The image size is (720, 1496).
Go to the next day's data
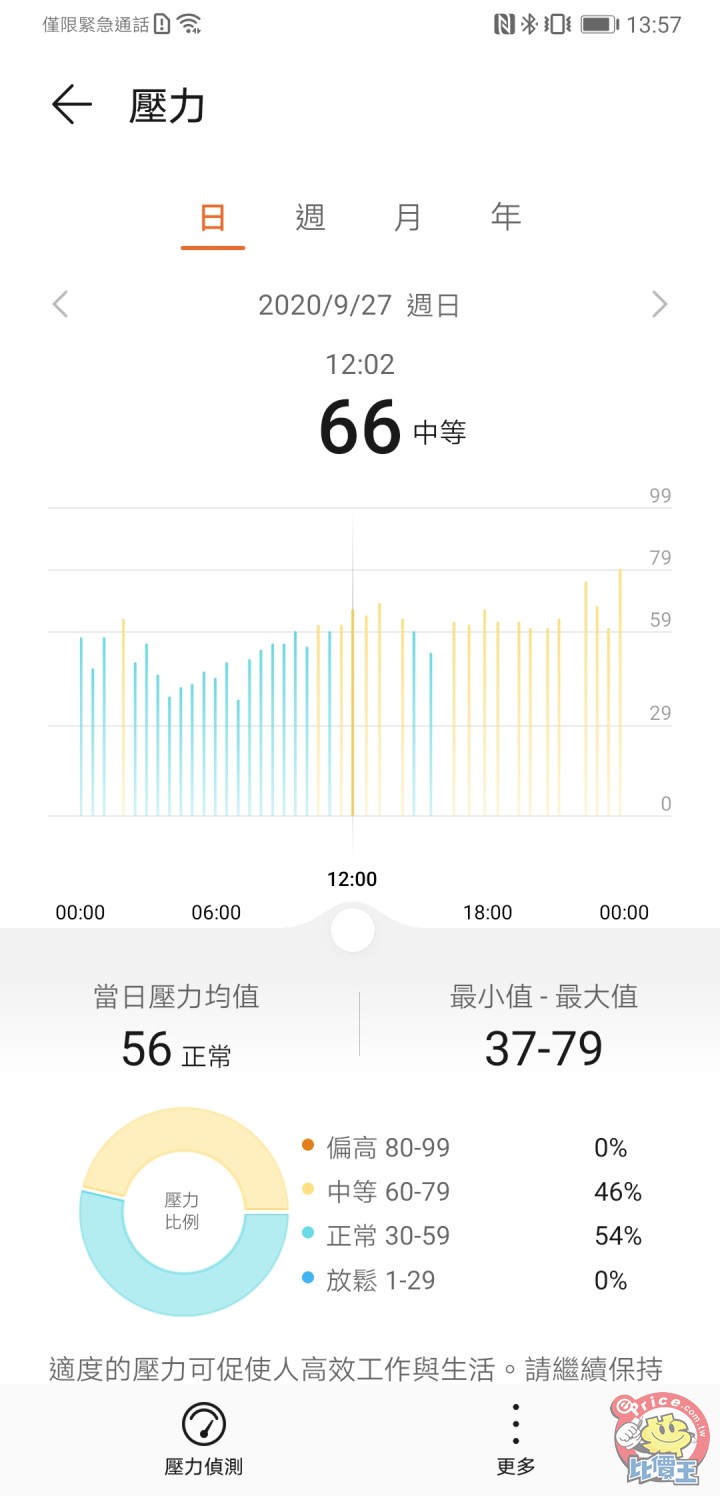[659, 304]
